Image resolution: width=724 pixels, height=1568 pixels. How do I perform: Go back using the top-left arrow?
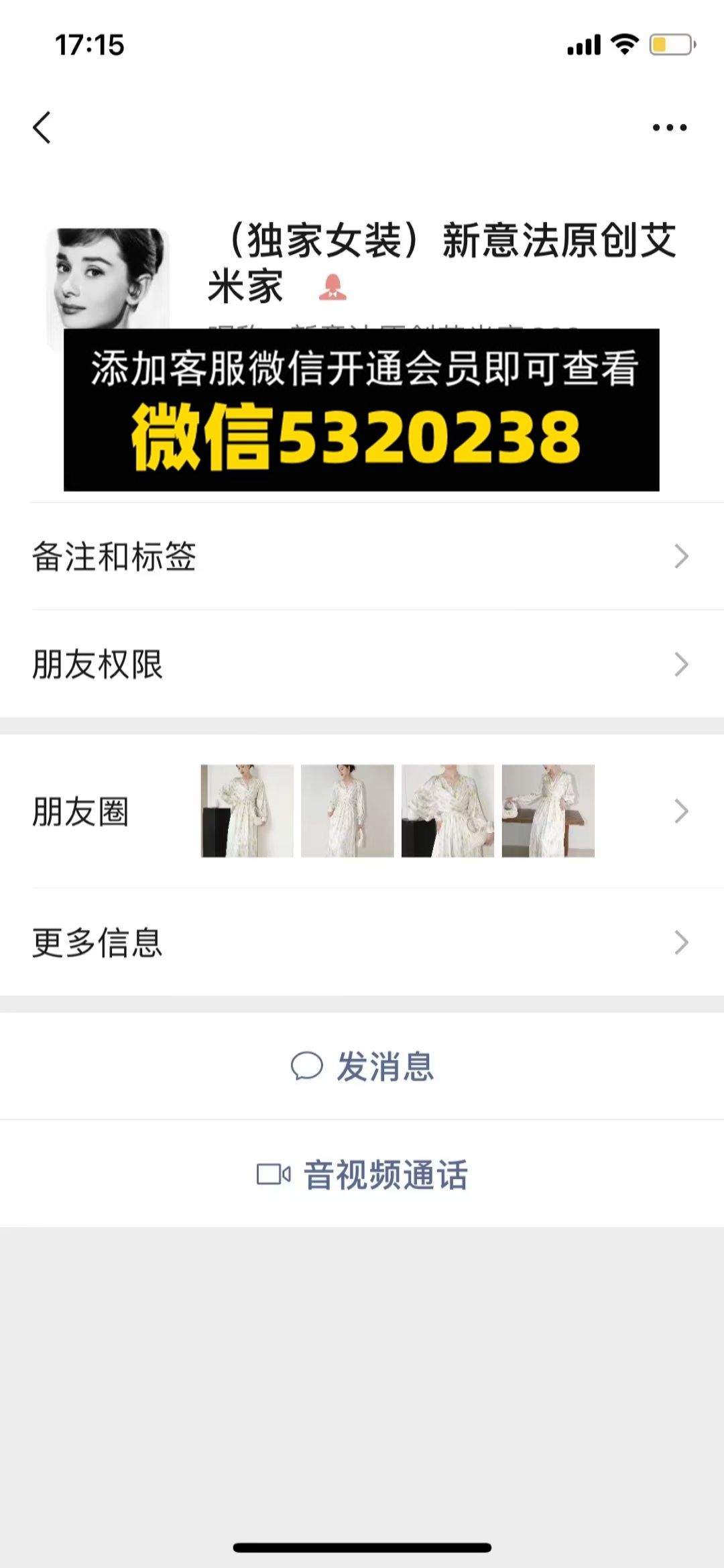click(42, 127)
